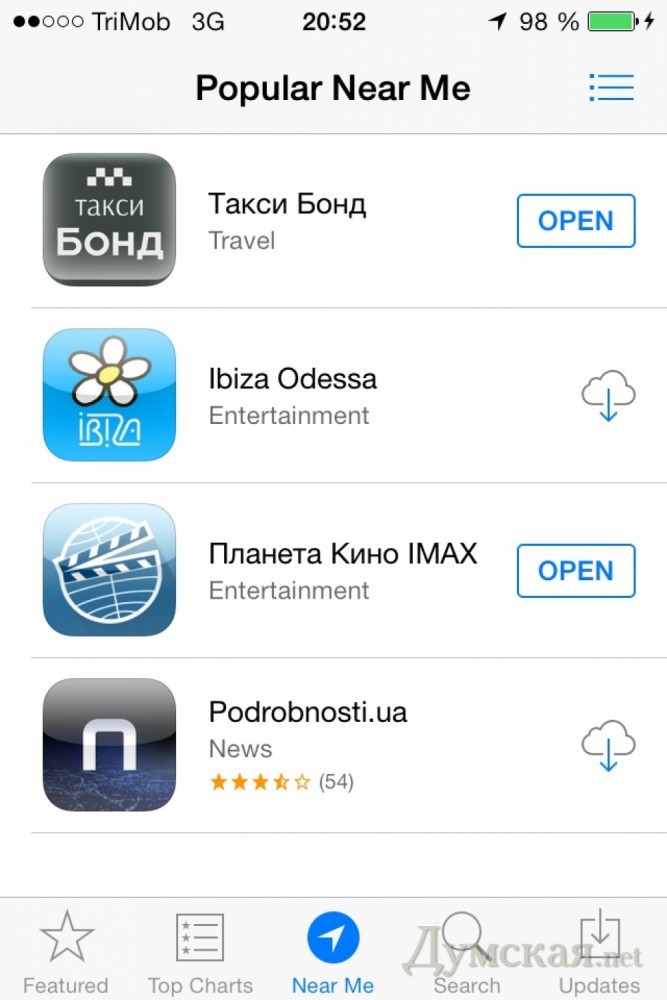Viewport: 667px width, 1000px height.
Task: Switch to the Featured tab
Action: point(66,951)
